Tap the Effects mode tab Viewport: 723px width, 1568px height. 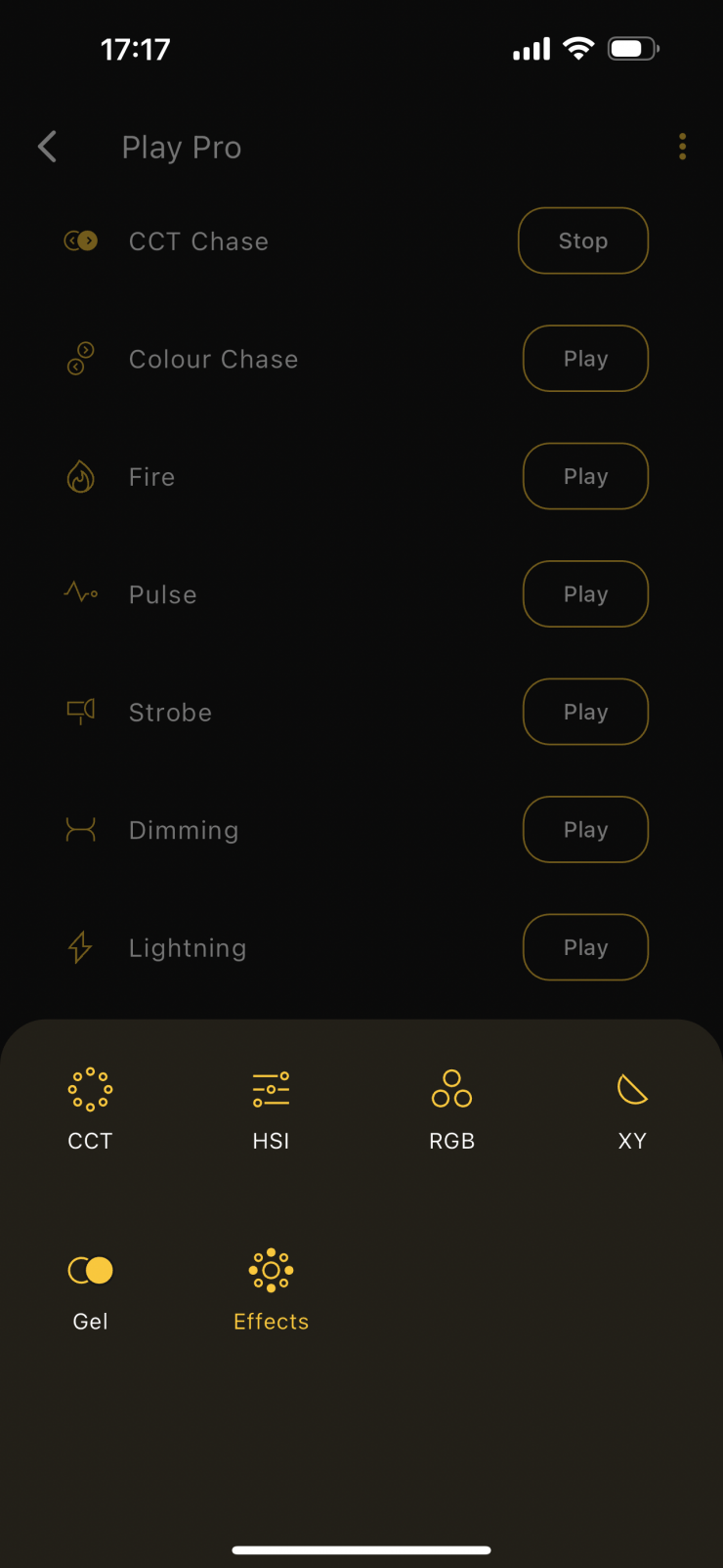coord(271,1289)
